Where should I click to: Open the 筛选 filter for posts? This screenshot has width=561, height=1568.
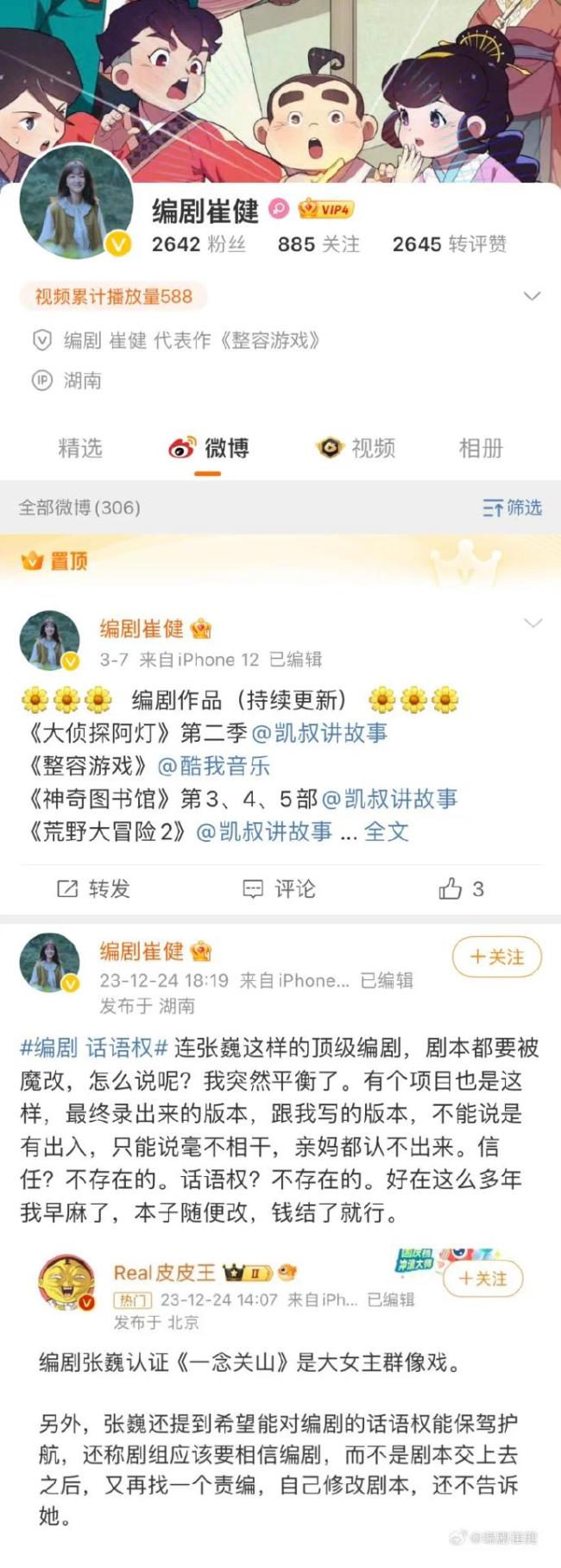pyautogui.click(x=513, y=508)
